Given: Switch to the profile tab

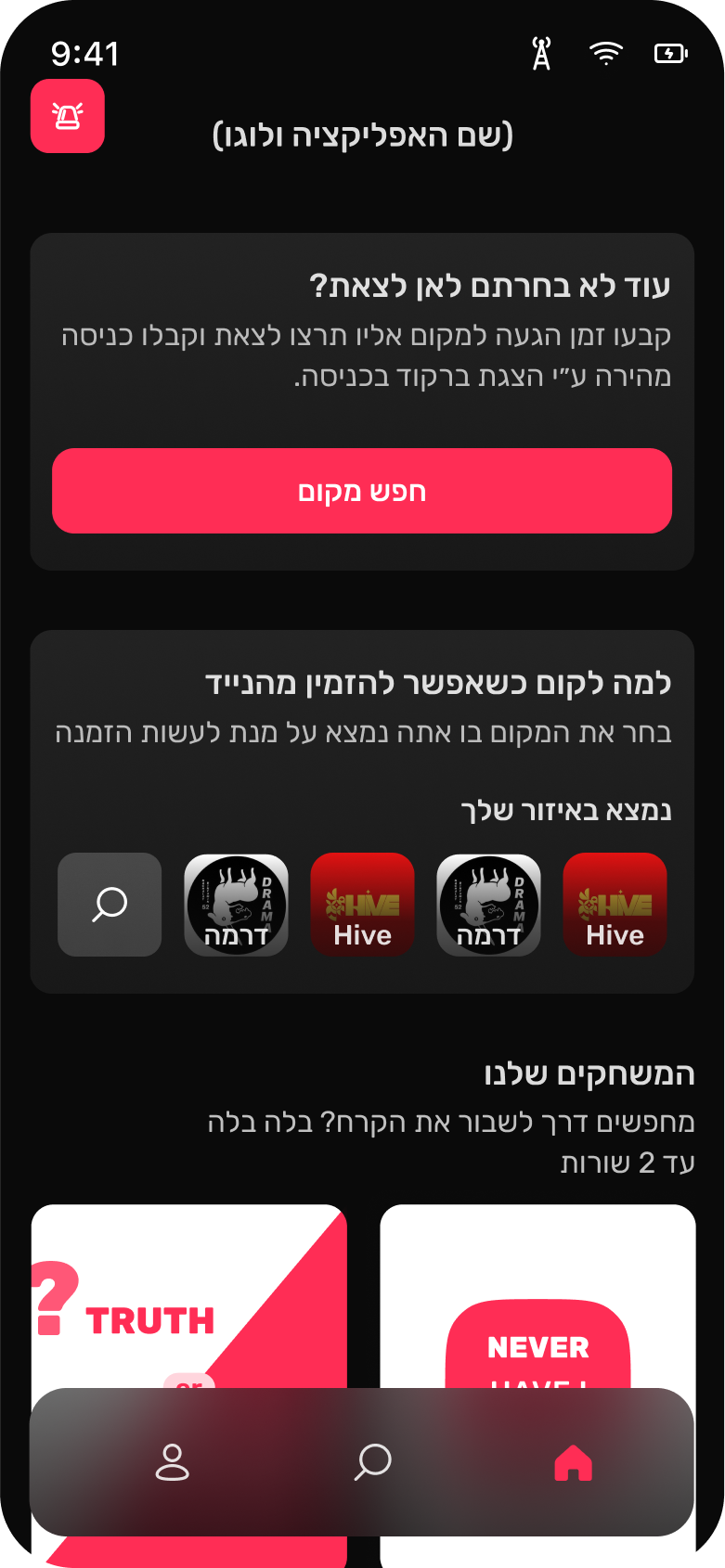Looking at the screenshot, I should point(172,1461).
